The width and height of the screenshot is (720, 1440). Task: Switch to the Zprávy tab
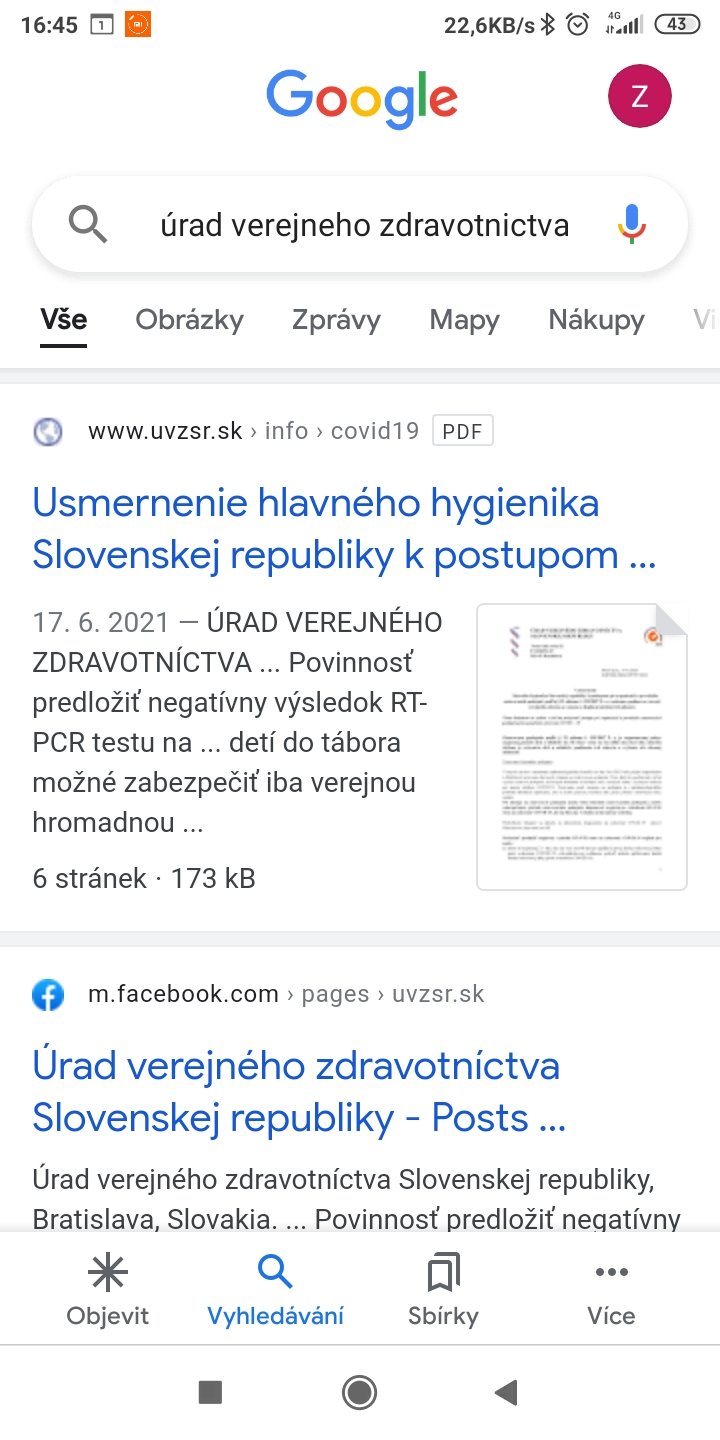point(336,320)
